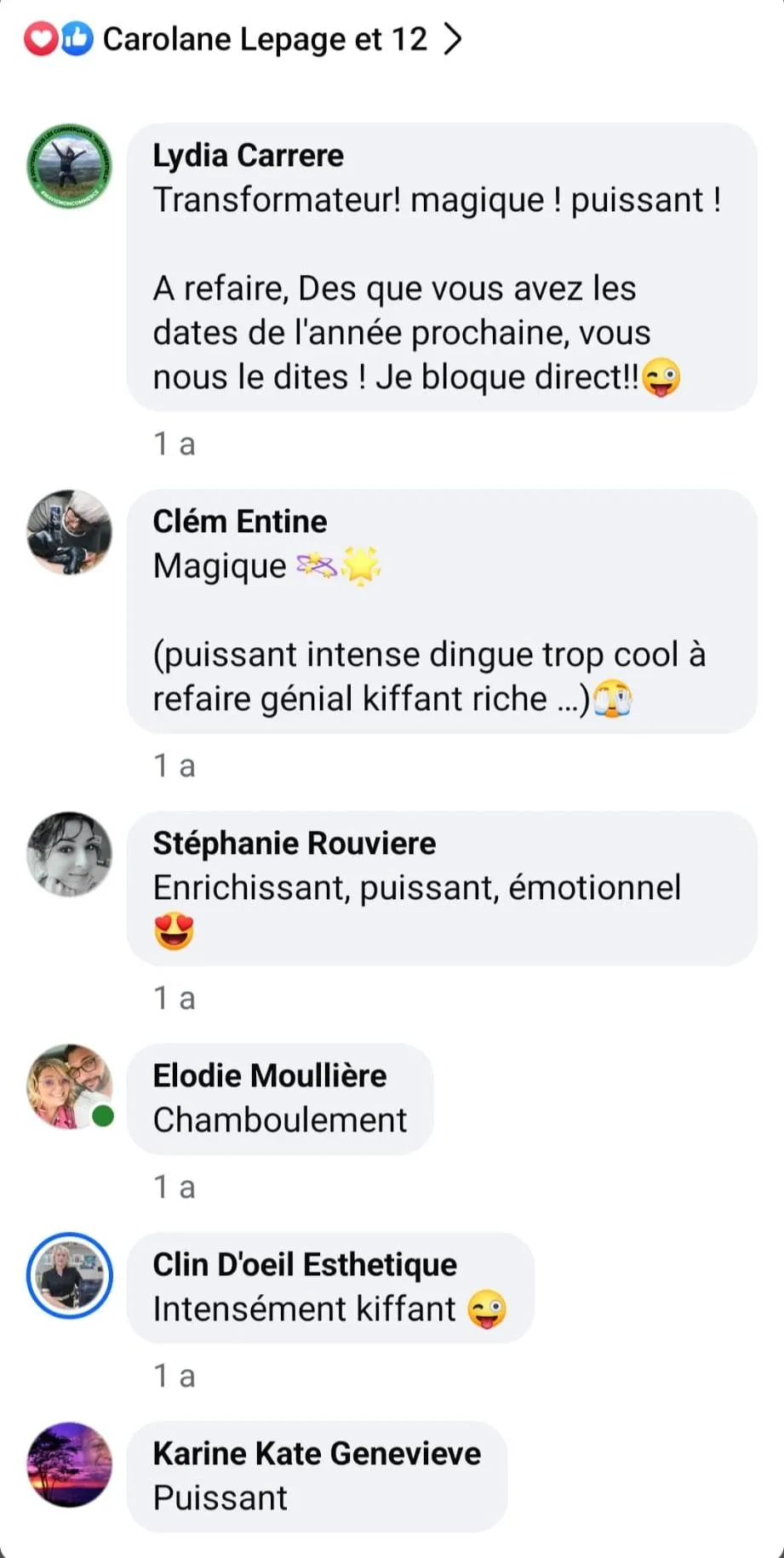This screenshot has height=1558, width=784.
Task: Open Lydia Carrere's profile picture
Action: 70,167
